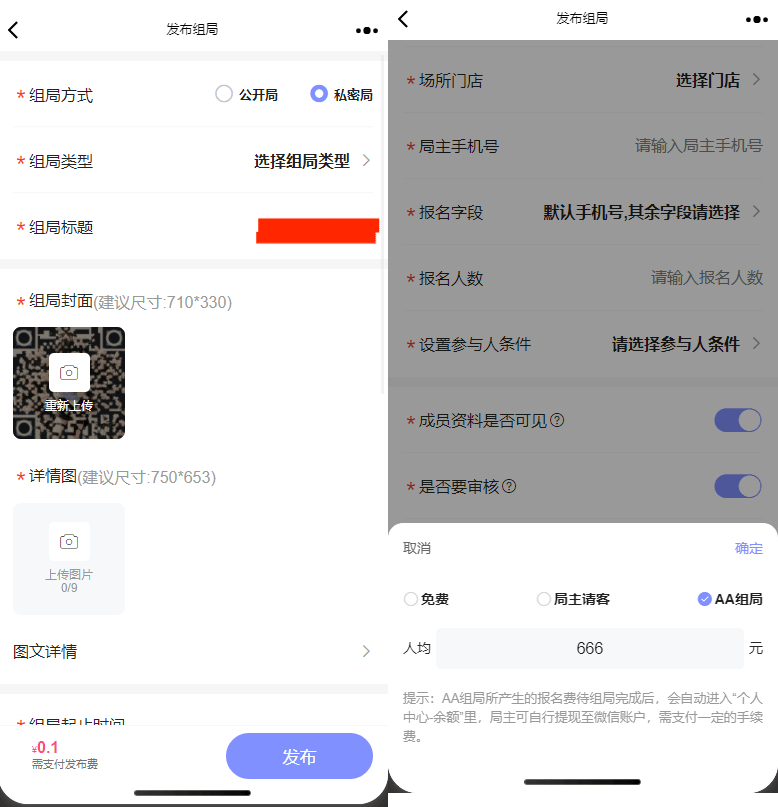
Task: Click the camera icon labeled 重新上传 on cover
Action: 68,371
